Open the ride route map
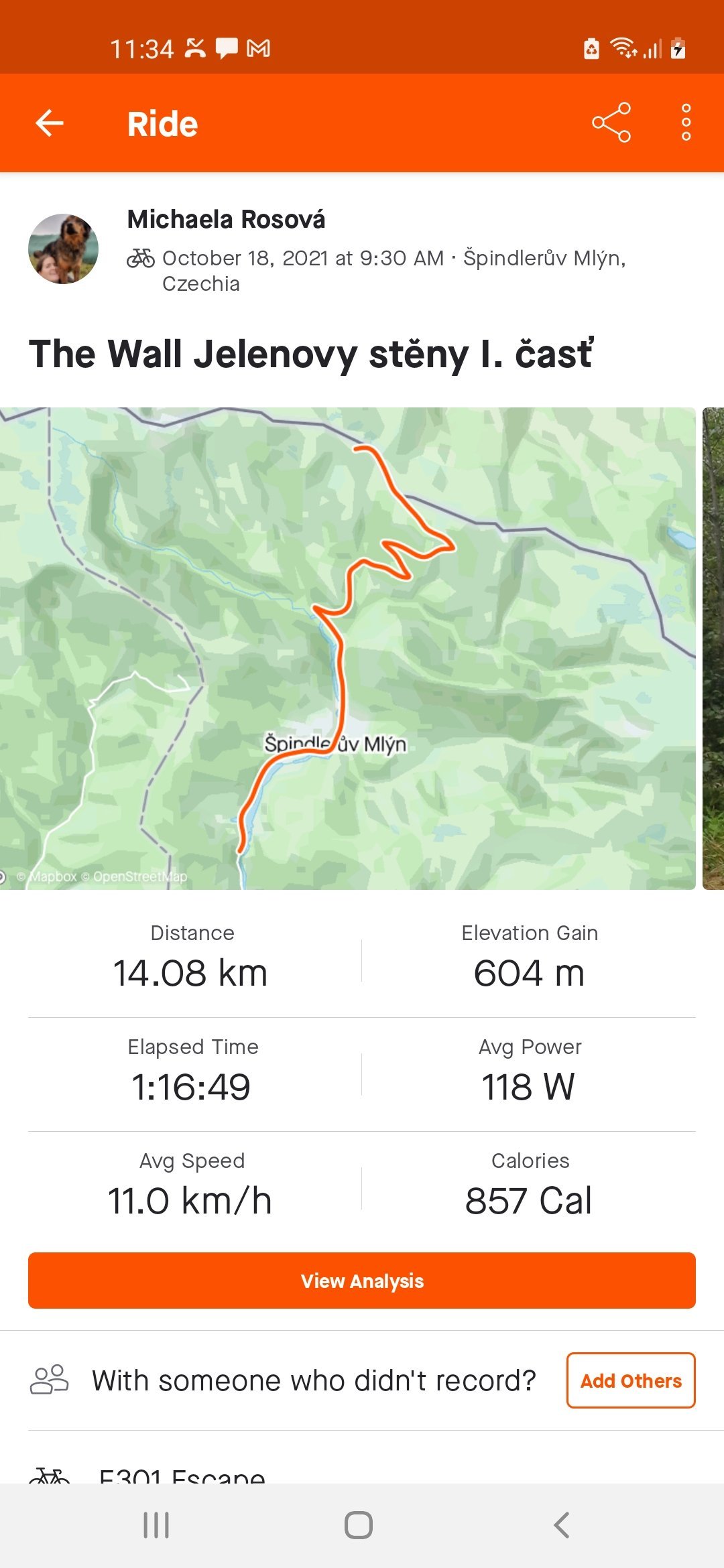Viewport: 724px width, 1568px height. pos(348,649)
